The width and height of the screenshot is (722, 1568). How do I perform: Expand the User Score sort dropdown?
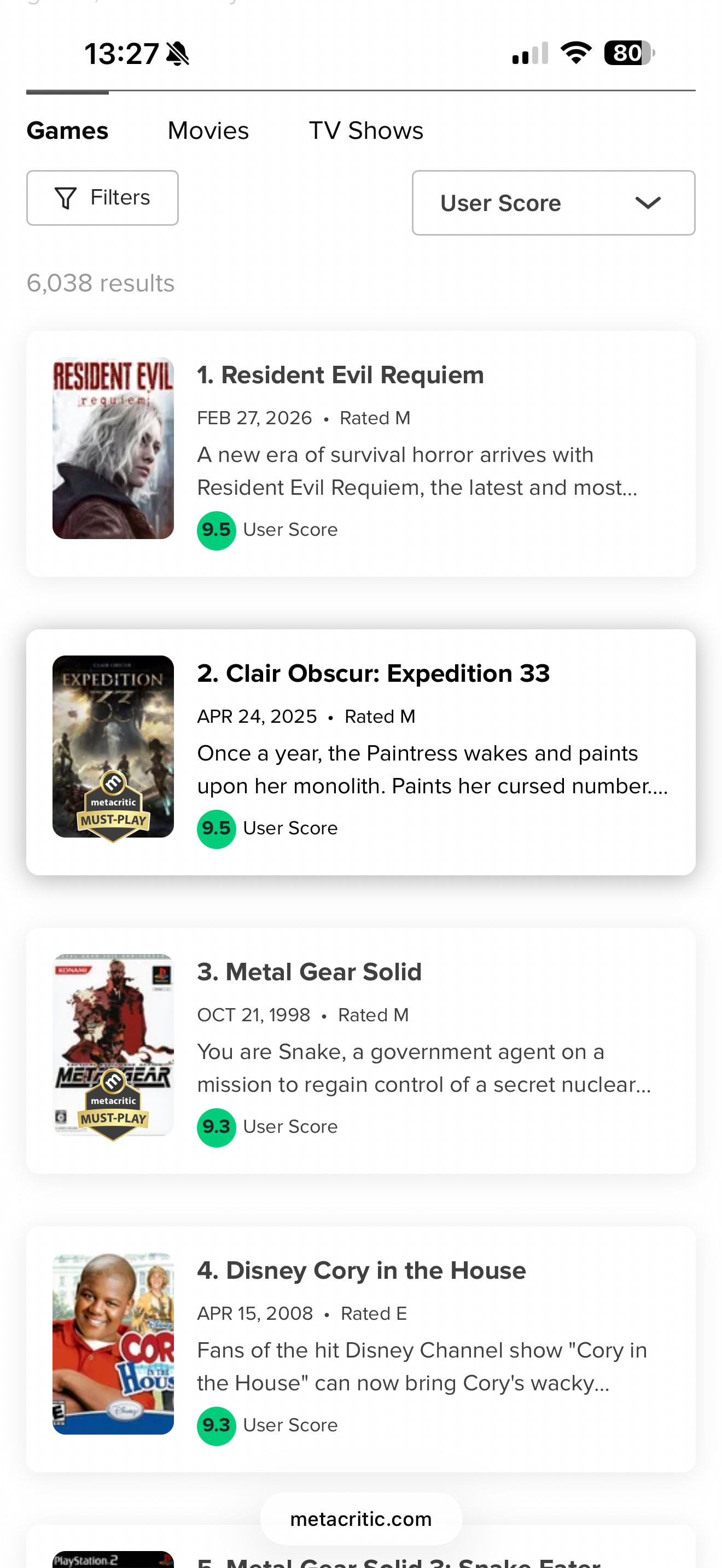pyautogui.click(x=553, y=203)
